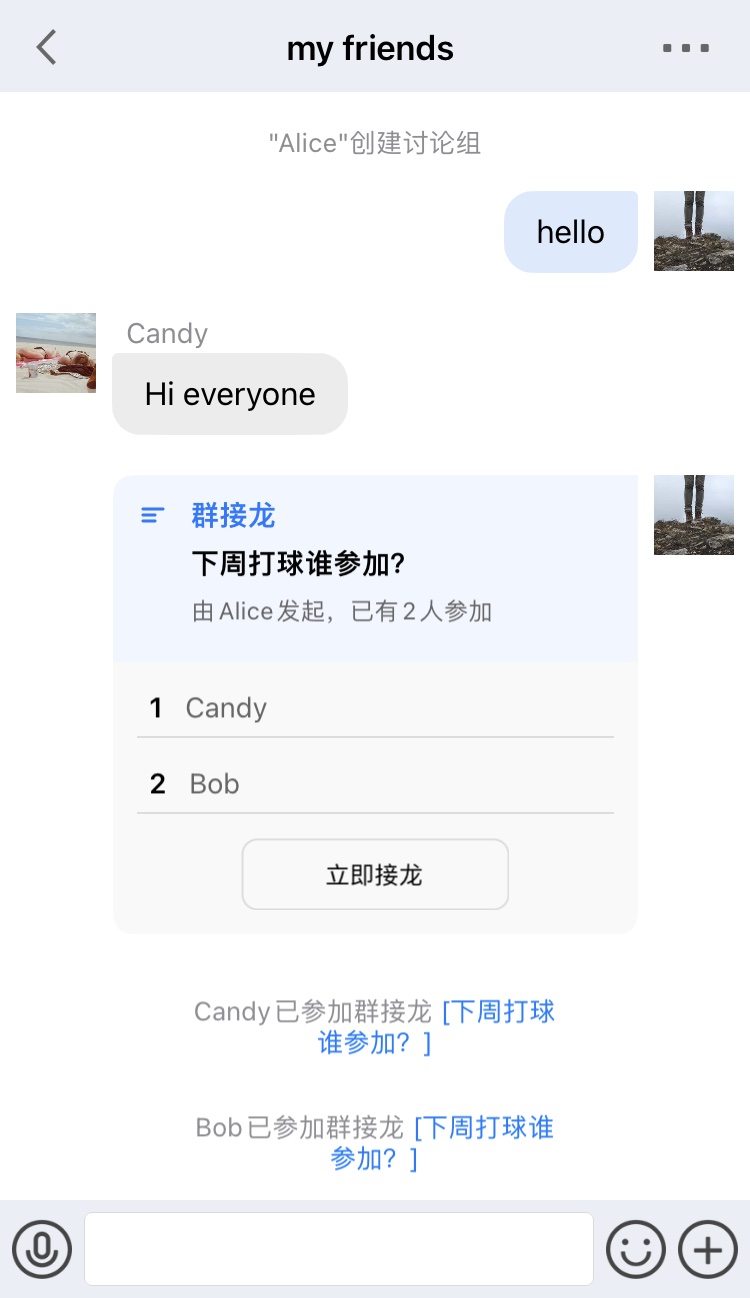Open the emoji picker
The height and width of the screenshot is (1298, 750).
pyautogui.click(x=636, y=1249)
